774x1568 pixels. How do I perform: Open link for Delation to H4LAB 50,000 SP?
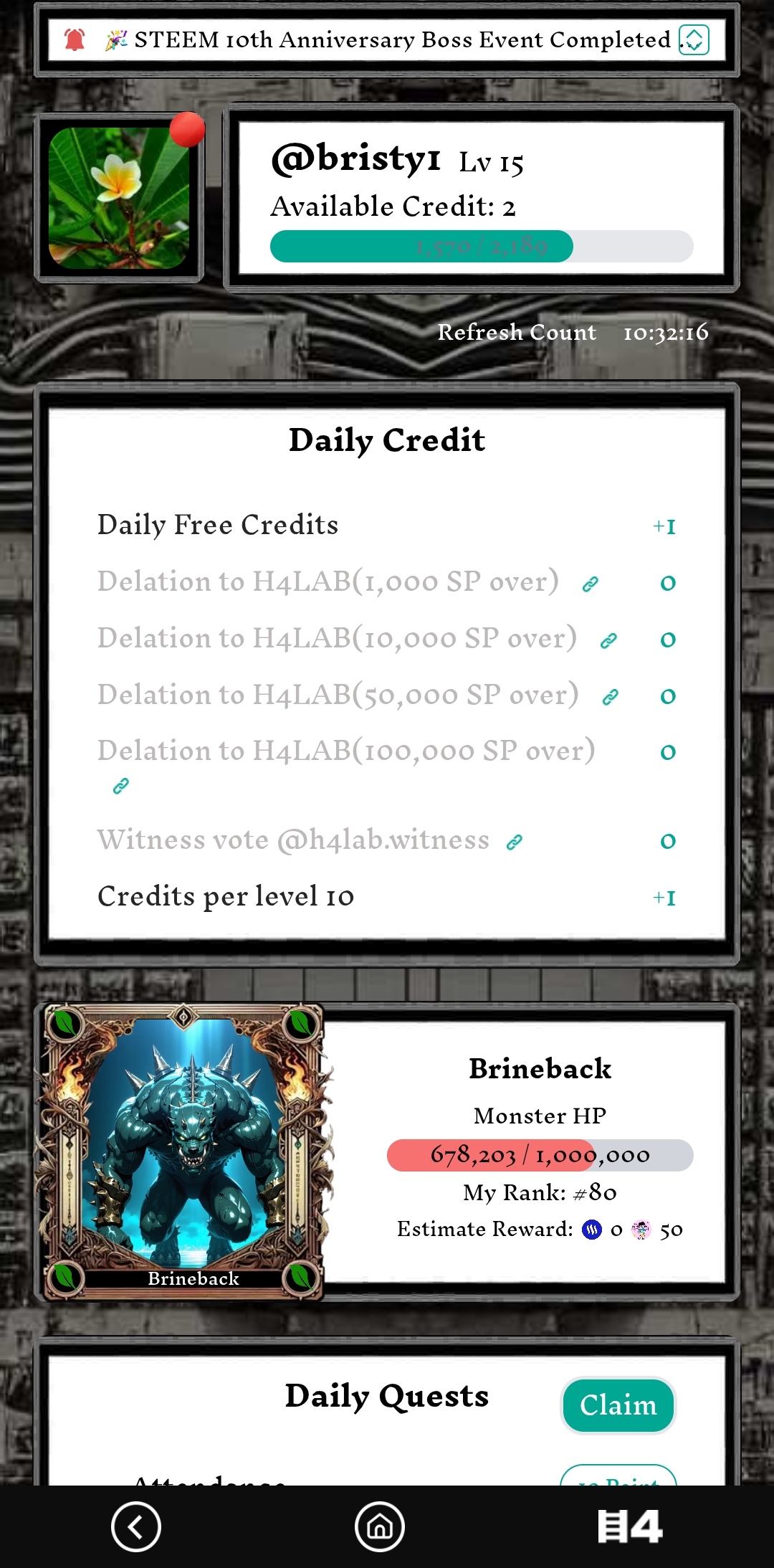coord(610,697)
